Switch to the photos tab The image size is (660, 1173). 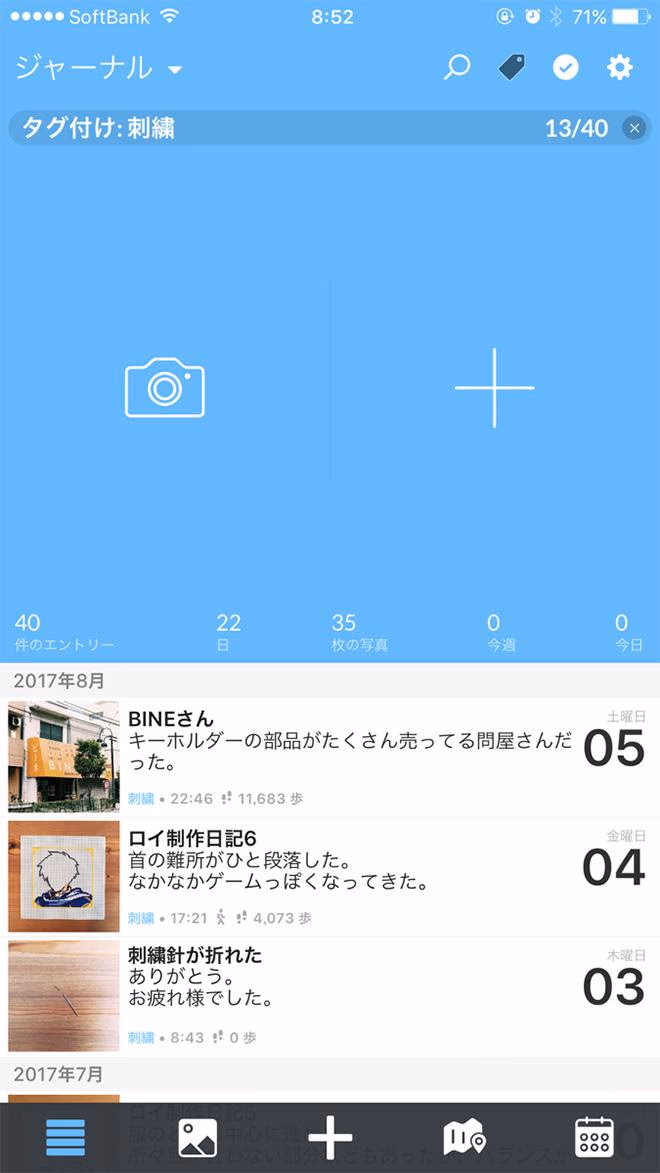pos(198,1138)
